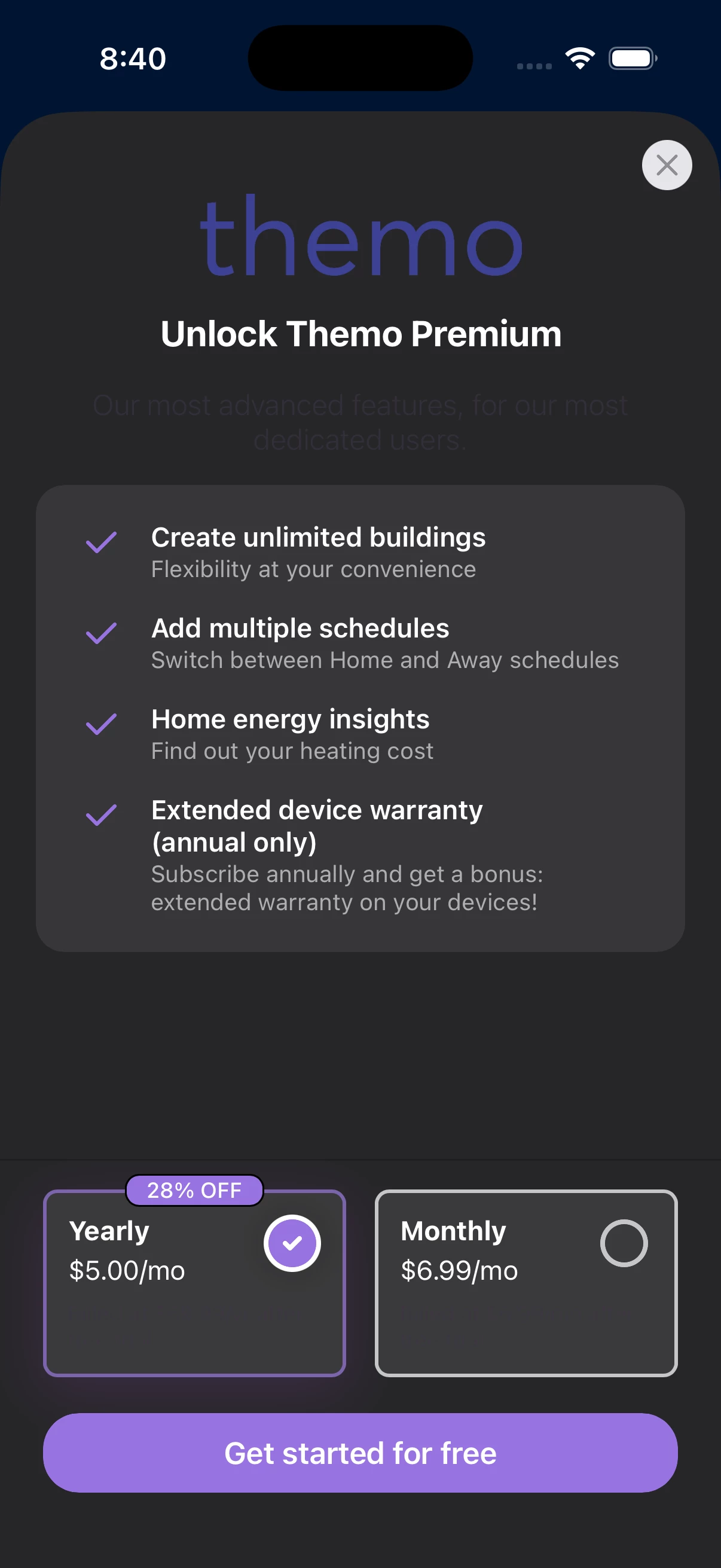
Task: Select the Yearly $5.00/mo plan
Action: (194, 1283)
